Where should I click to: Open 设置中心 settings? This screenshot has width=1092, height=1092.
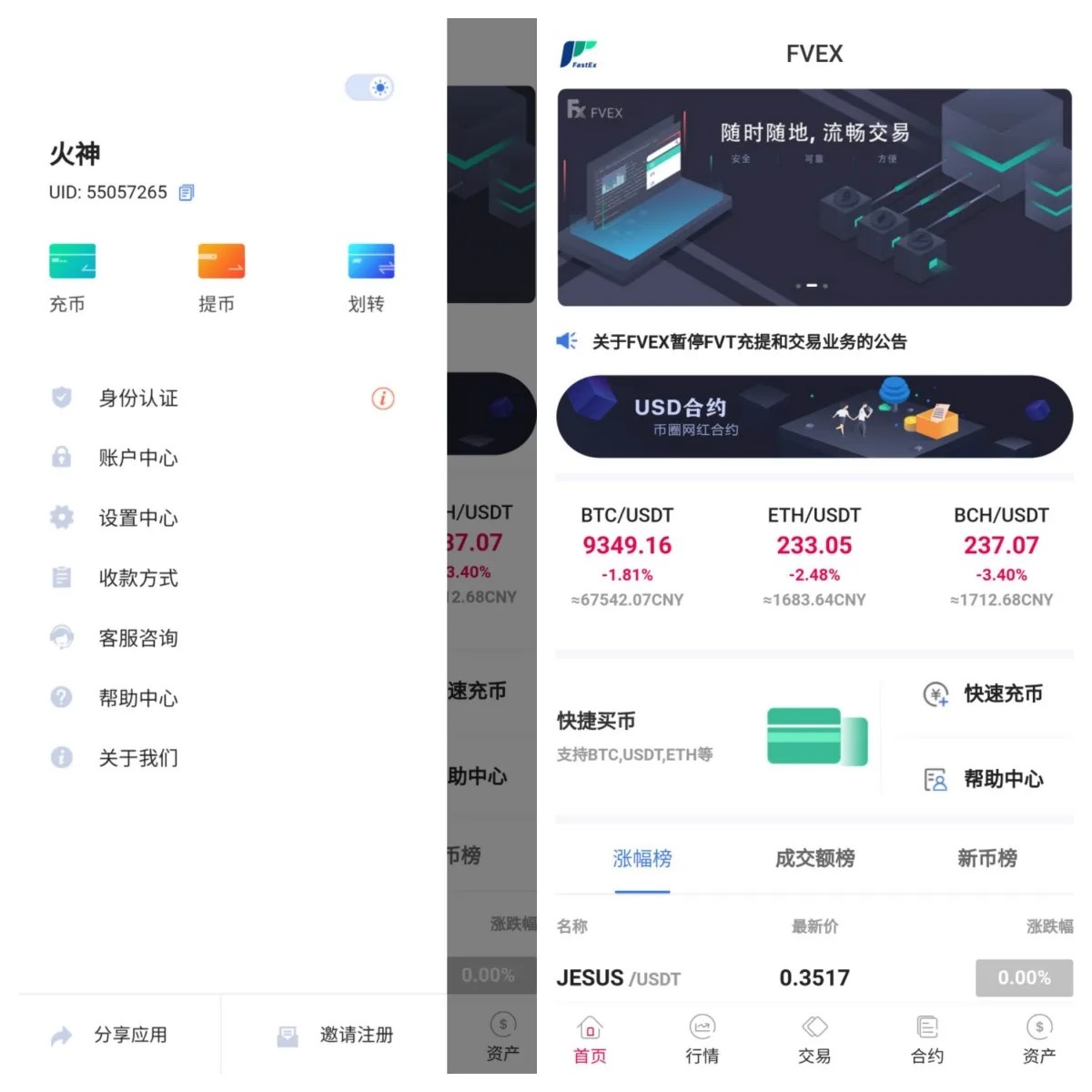pyautogui.click(x=138, y=518)
